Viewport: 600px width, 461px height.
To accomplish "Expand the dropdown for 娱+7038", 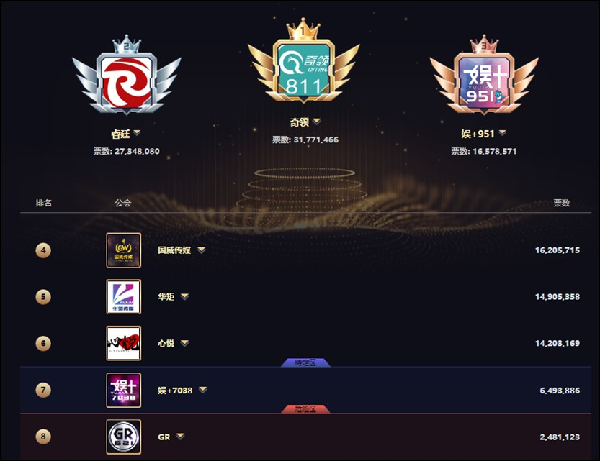I will tap(201, 390).
